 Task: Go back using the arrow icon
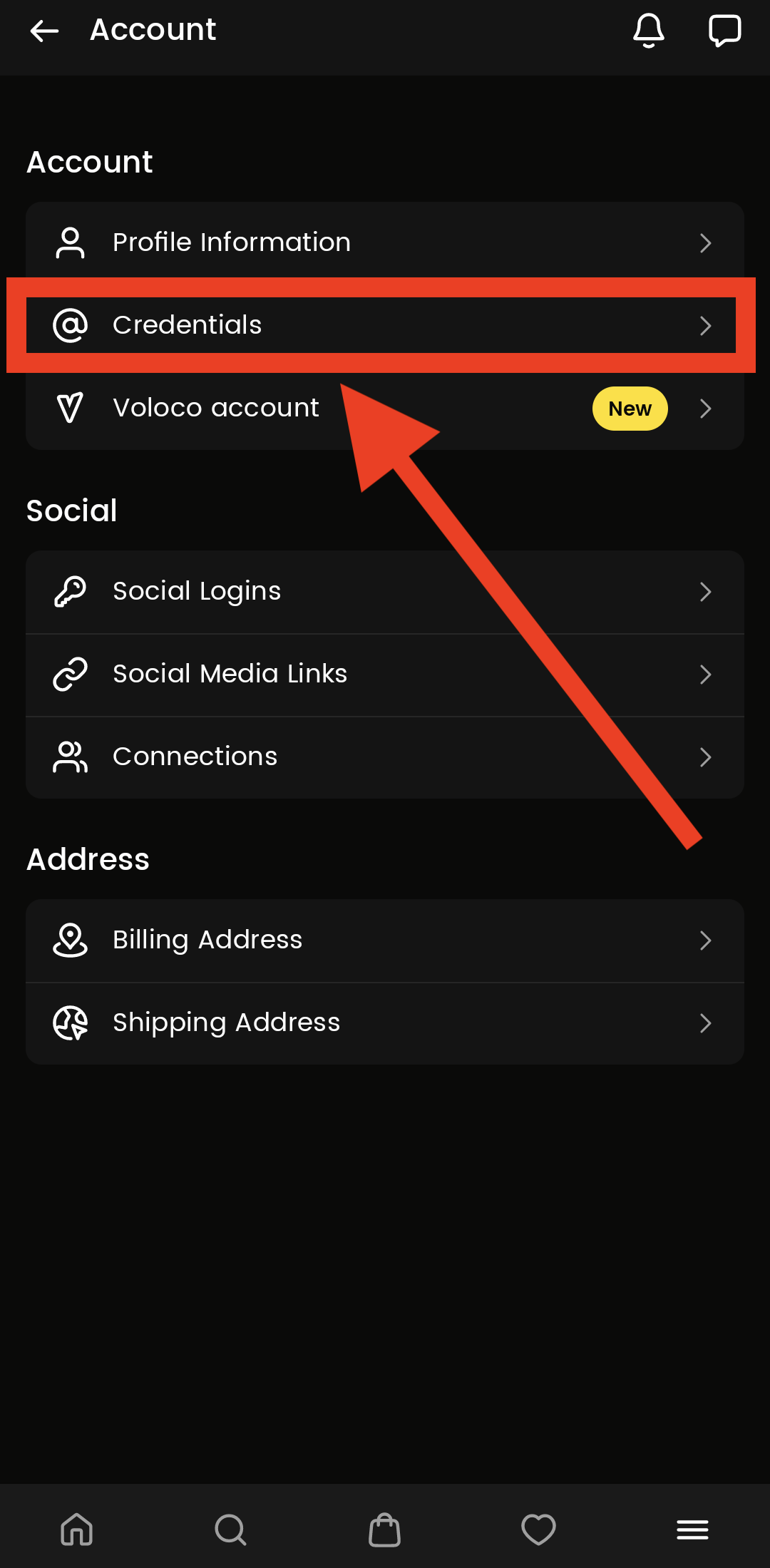click(x=44, y=31)
